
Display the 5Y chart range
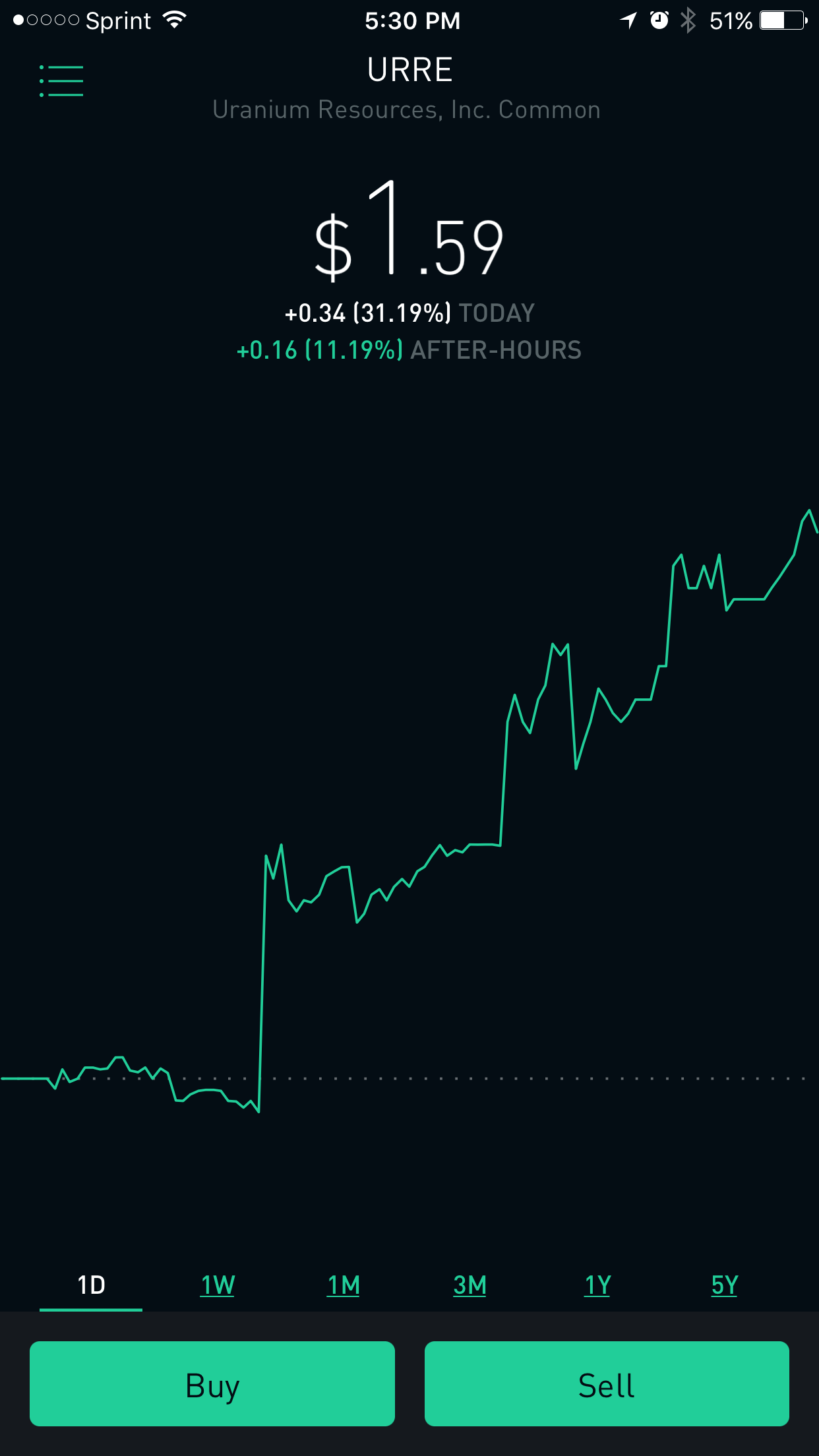(724, 1285)
